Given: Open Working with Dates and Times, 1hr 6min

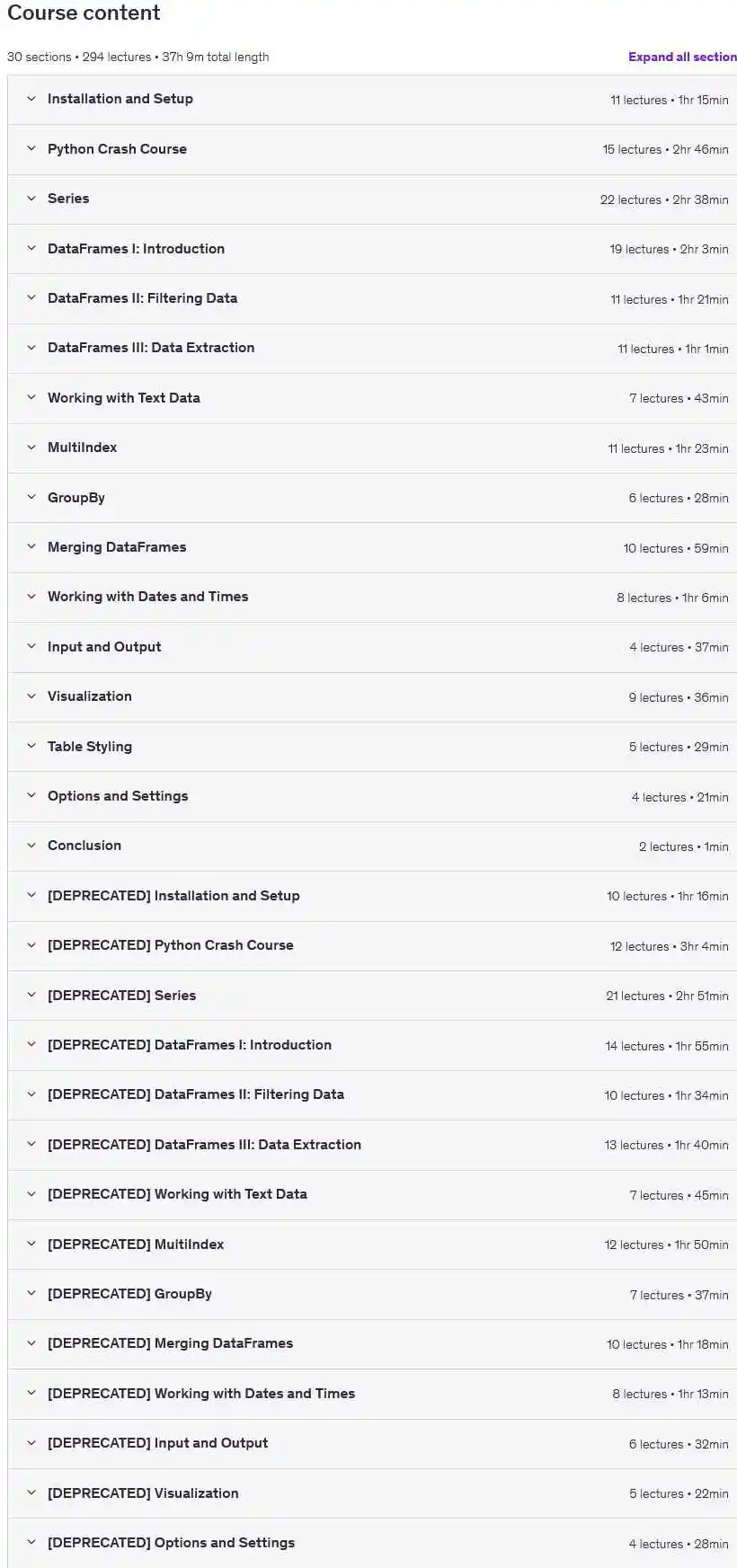Looking at the screenshot, I should click(x=372, y=598).
